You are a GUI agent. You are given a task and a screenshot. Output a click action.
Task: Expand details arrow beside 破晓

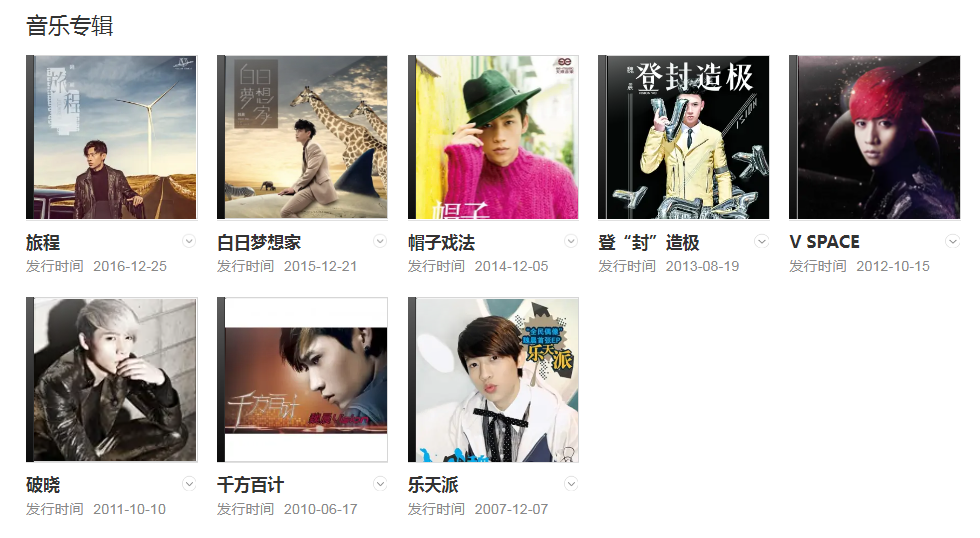pos(190,484)
